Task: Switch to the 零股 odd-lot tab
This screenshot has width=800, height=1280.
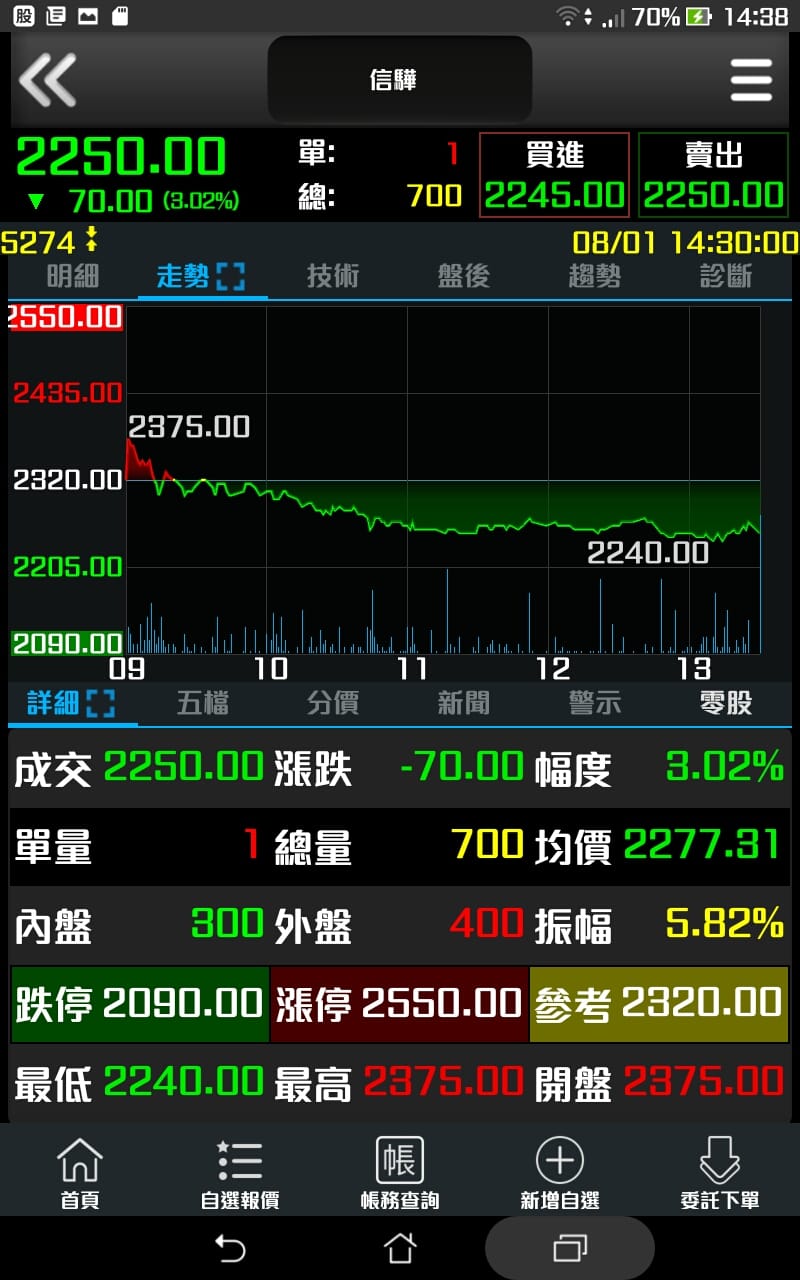Action: pyautogui.click(x=725, y=703)
